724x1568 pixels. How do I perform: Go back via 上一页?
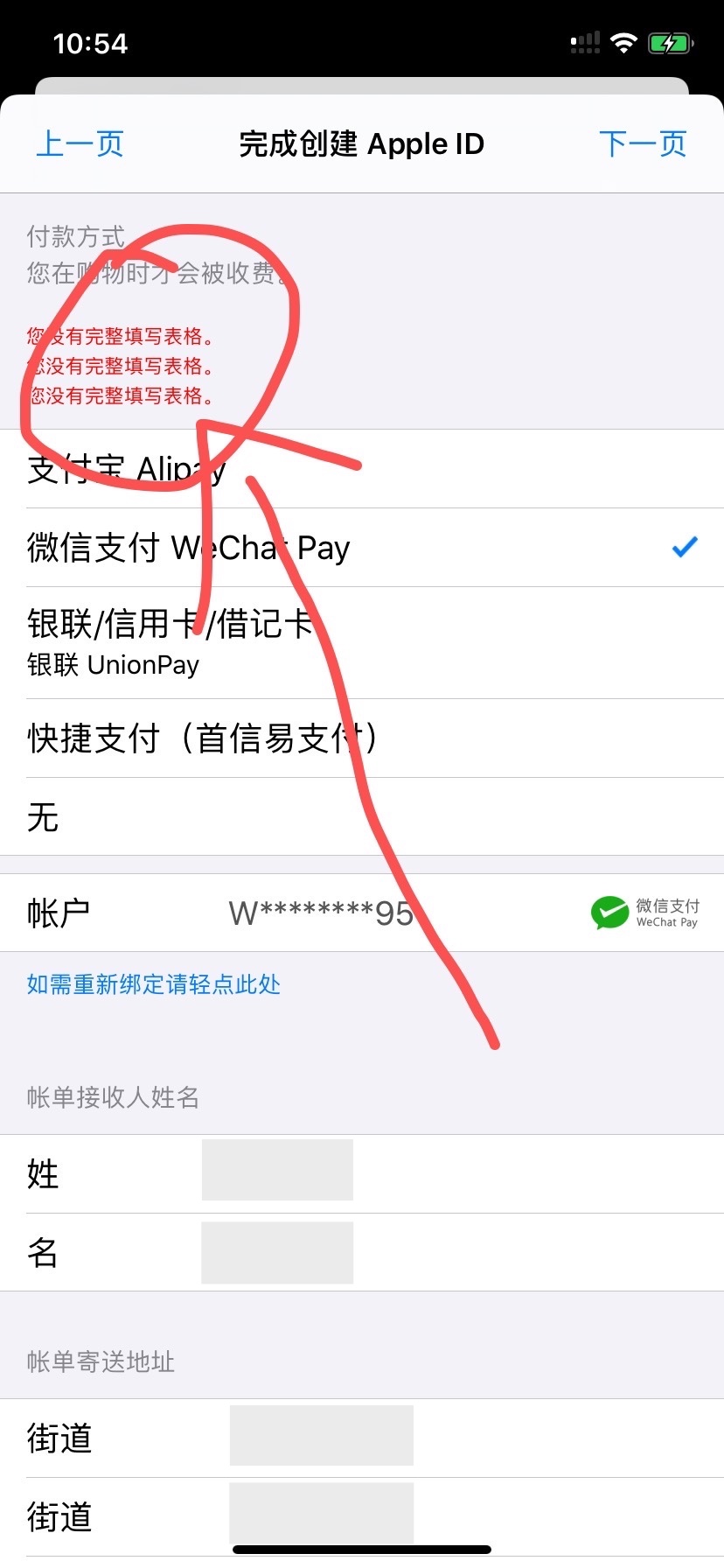[x=80, y=144]
